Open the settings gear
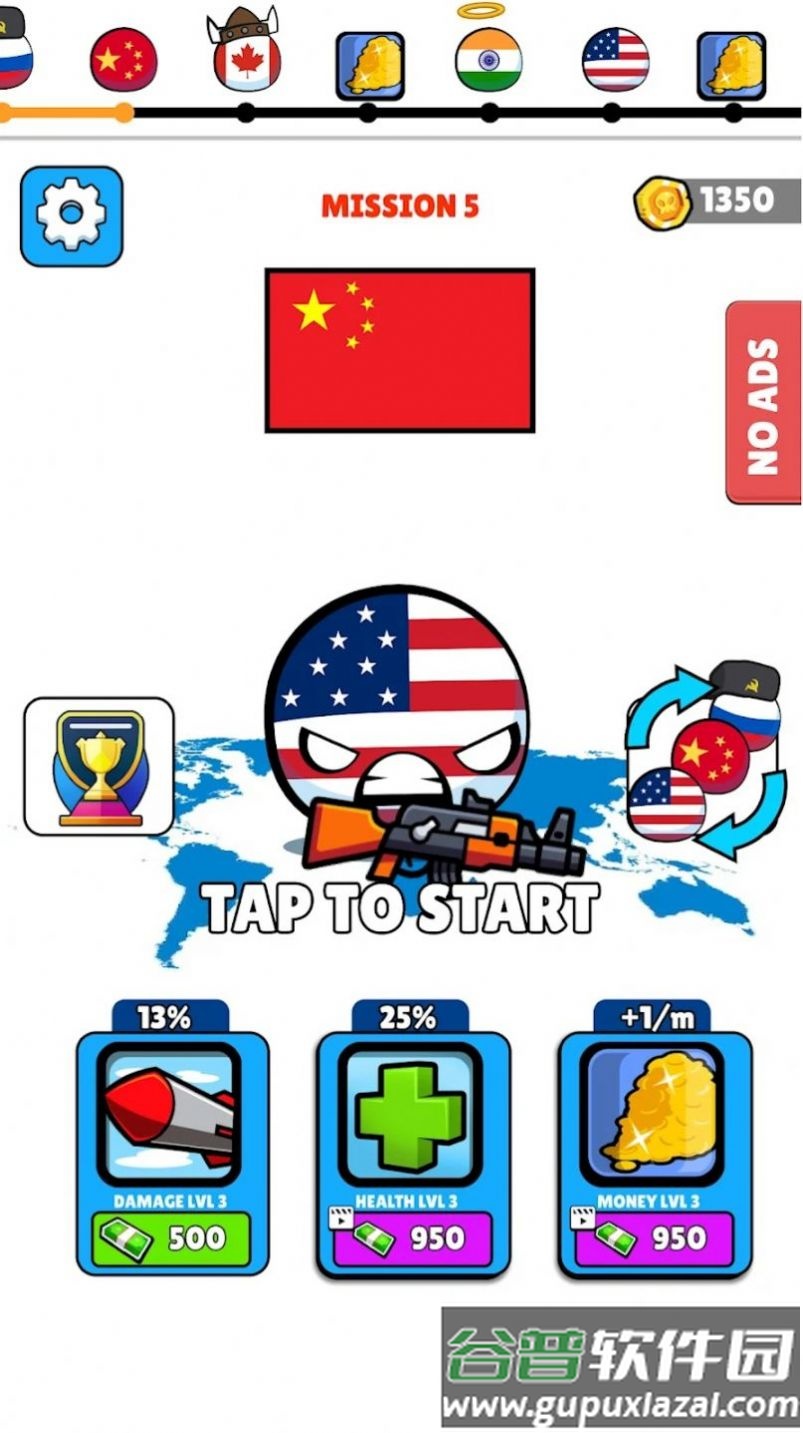Viewport: 803px width, 1433px height. (x=71, y=215)
